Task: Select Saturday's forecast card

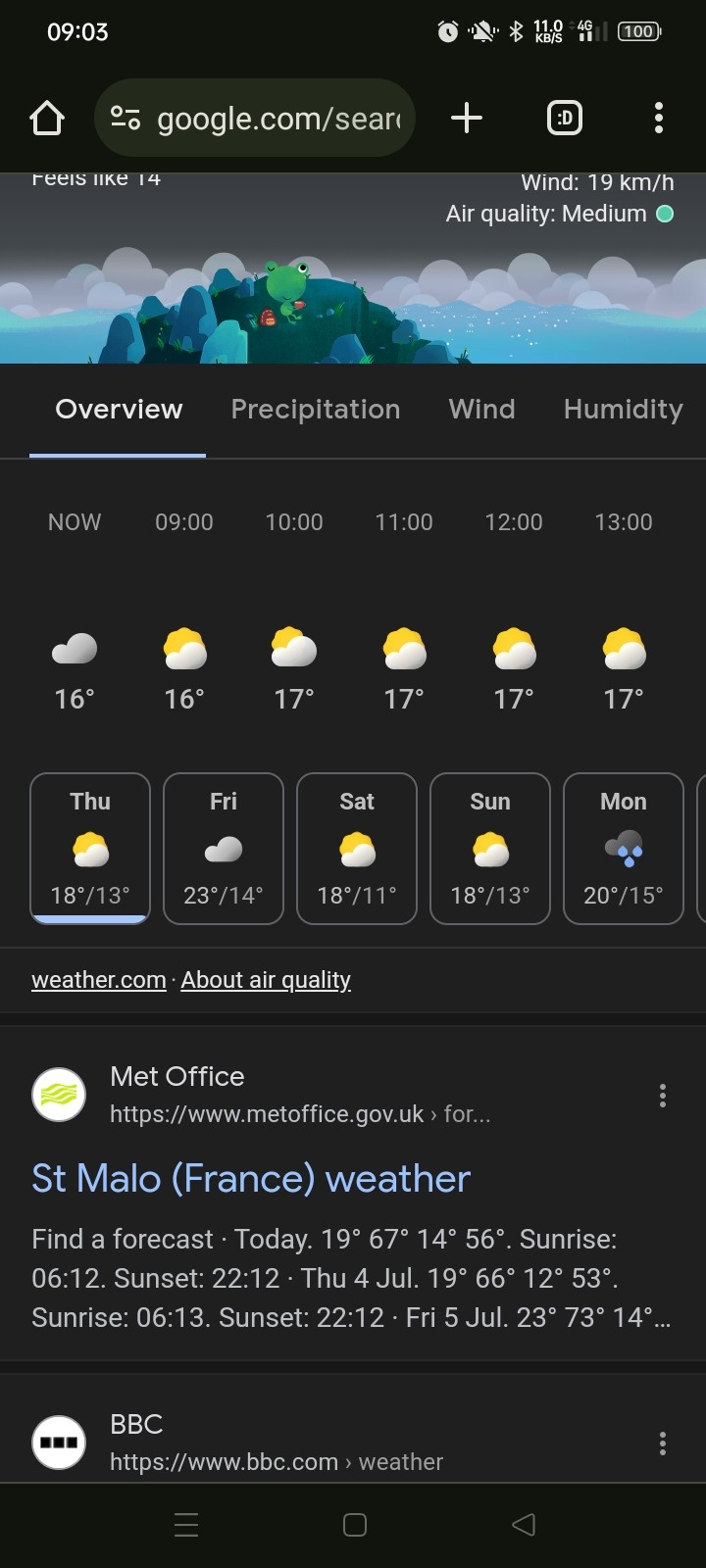Action: click(357, 849)
